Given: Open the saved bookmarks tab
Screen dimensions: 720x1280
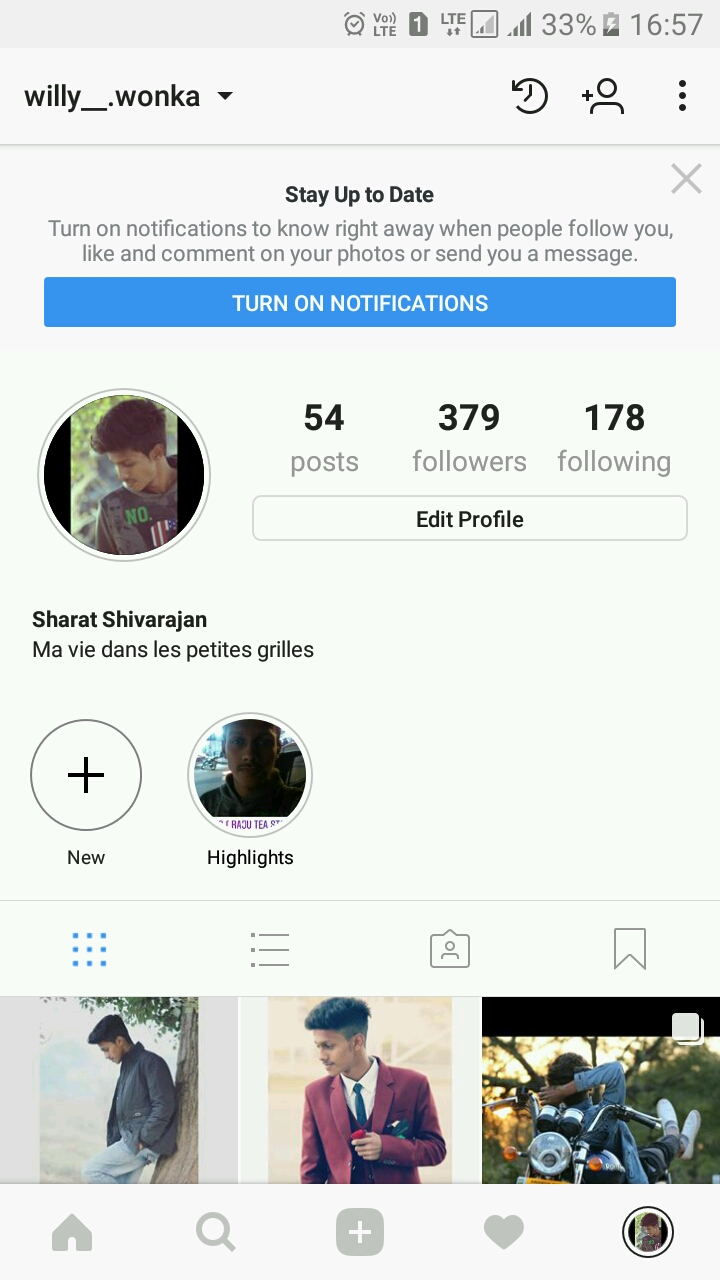Looking at the screenshot, I should (x=630, y=949).
